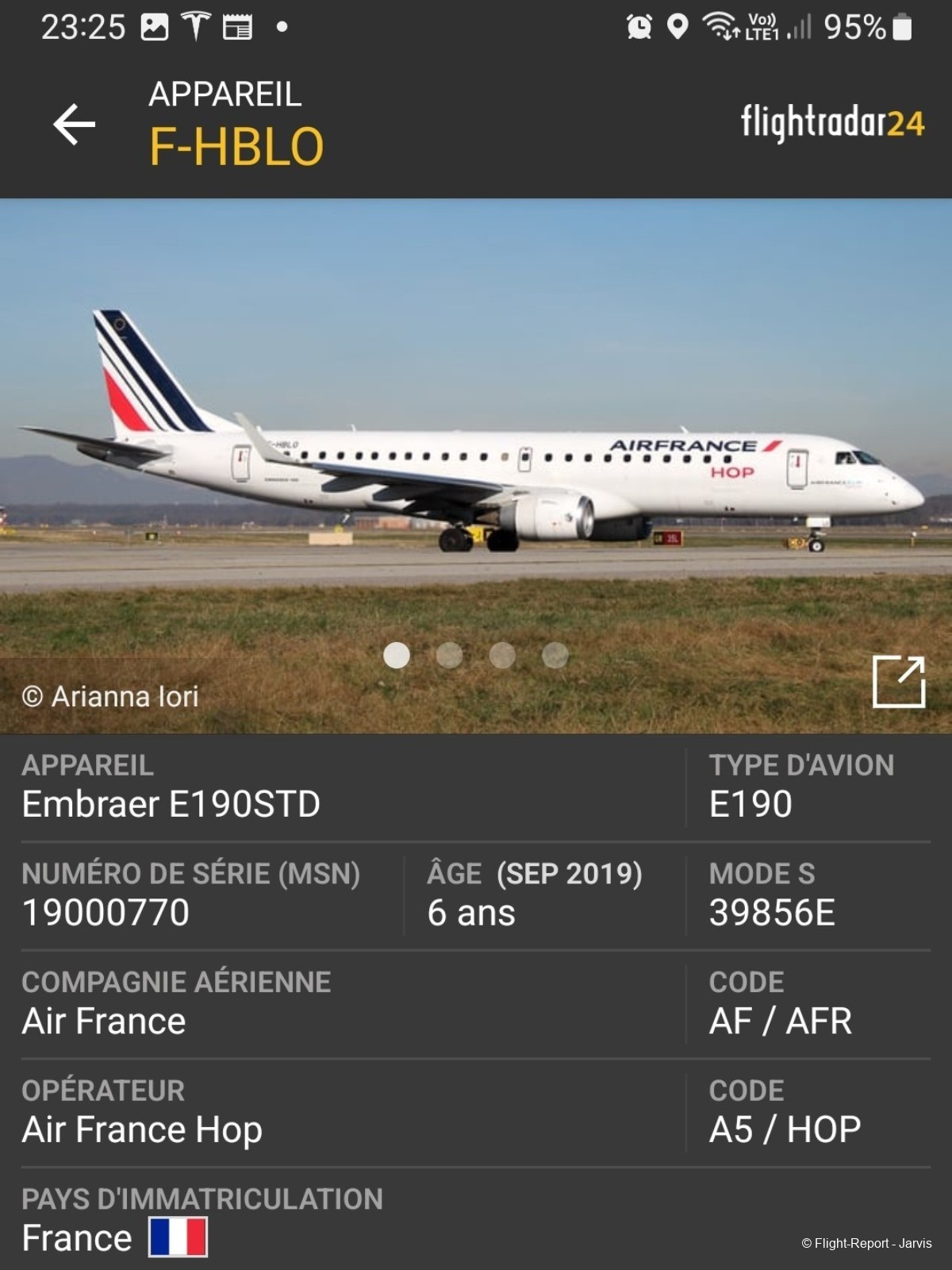Expand the OPÉRATEUR Air France Hop entry
This screenshot has width=952, height=1270.
[141, 1130]
